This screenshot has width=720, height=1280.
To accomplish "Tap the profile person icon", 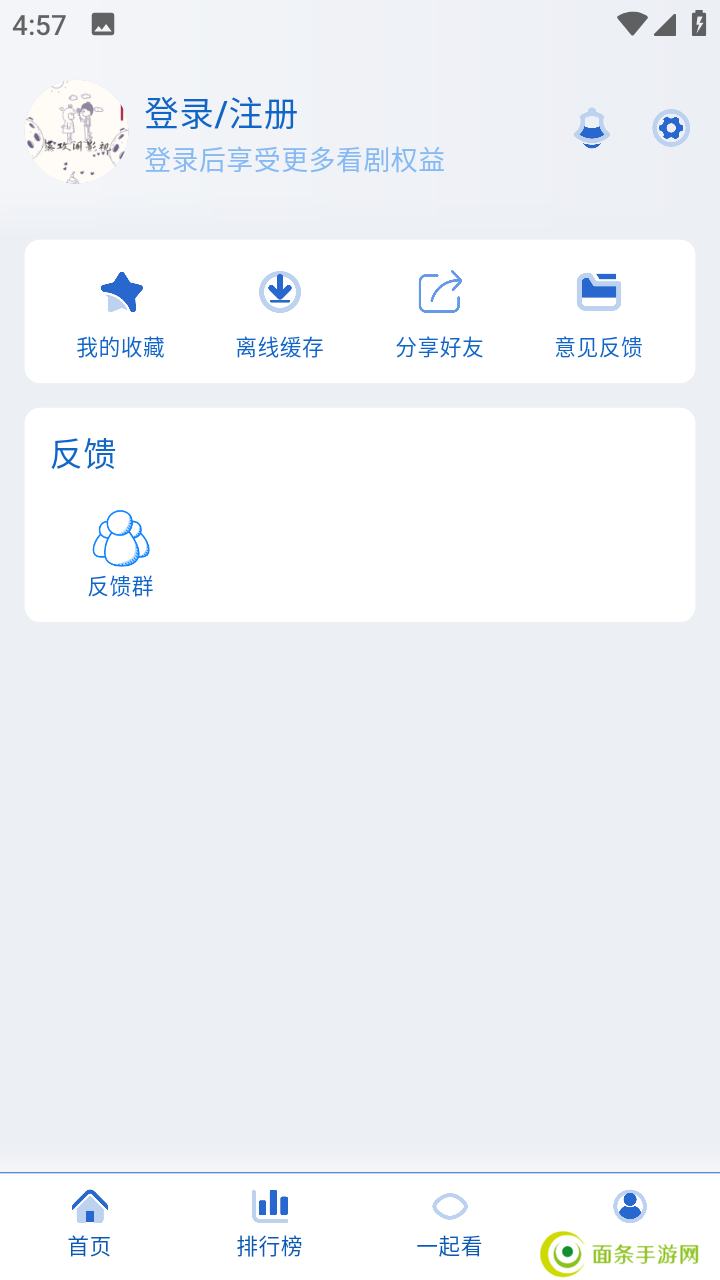I will (x=629, y=1205).
